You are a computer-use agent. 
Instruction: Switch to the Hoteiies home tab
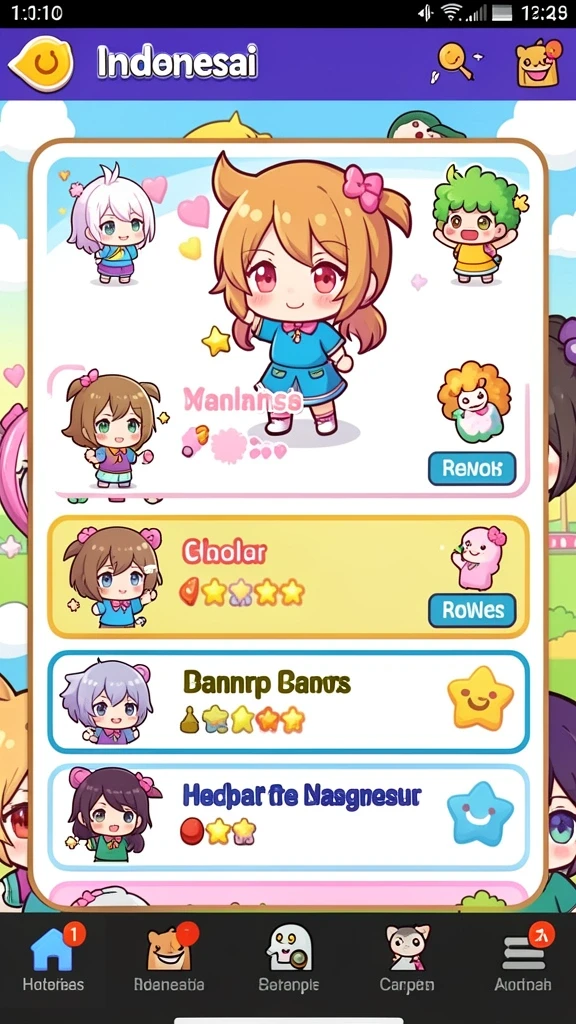(54, 959)
